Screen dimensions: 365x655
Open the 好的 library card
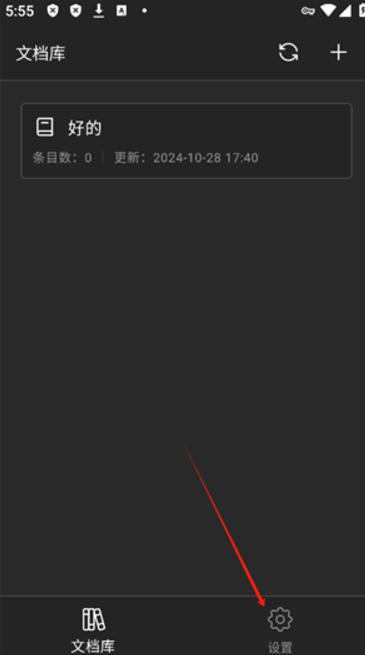point(186,141)
